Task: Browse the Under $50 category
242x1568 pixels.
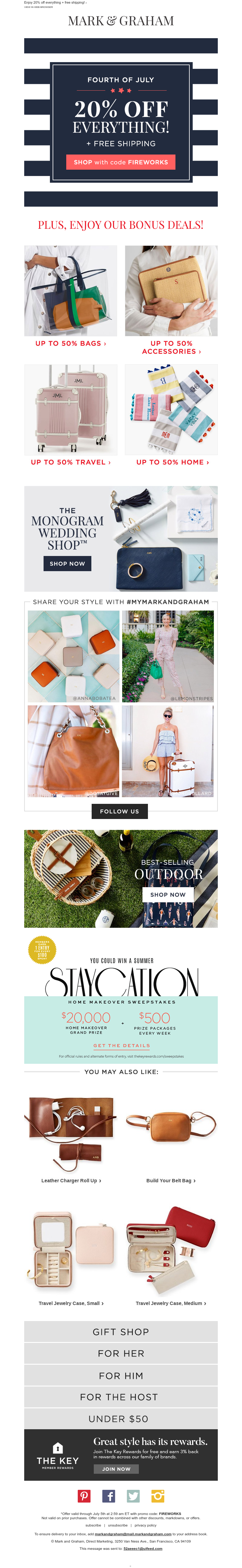Action: pyautogui.click(x=120, y=1418)
